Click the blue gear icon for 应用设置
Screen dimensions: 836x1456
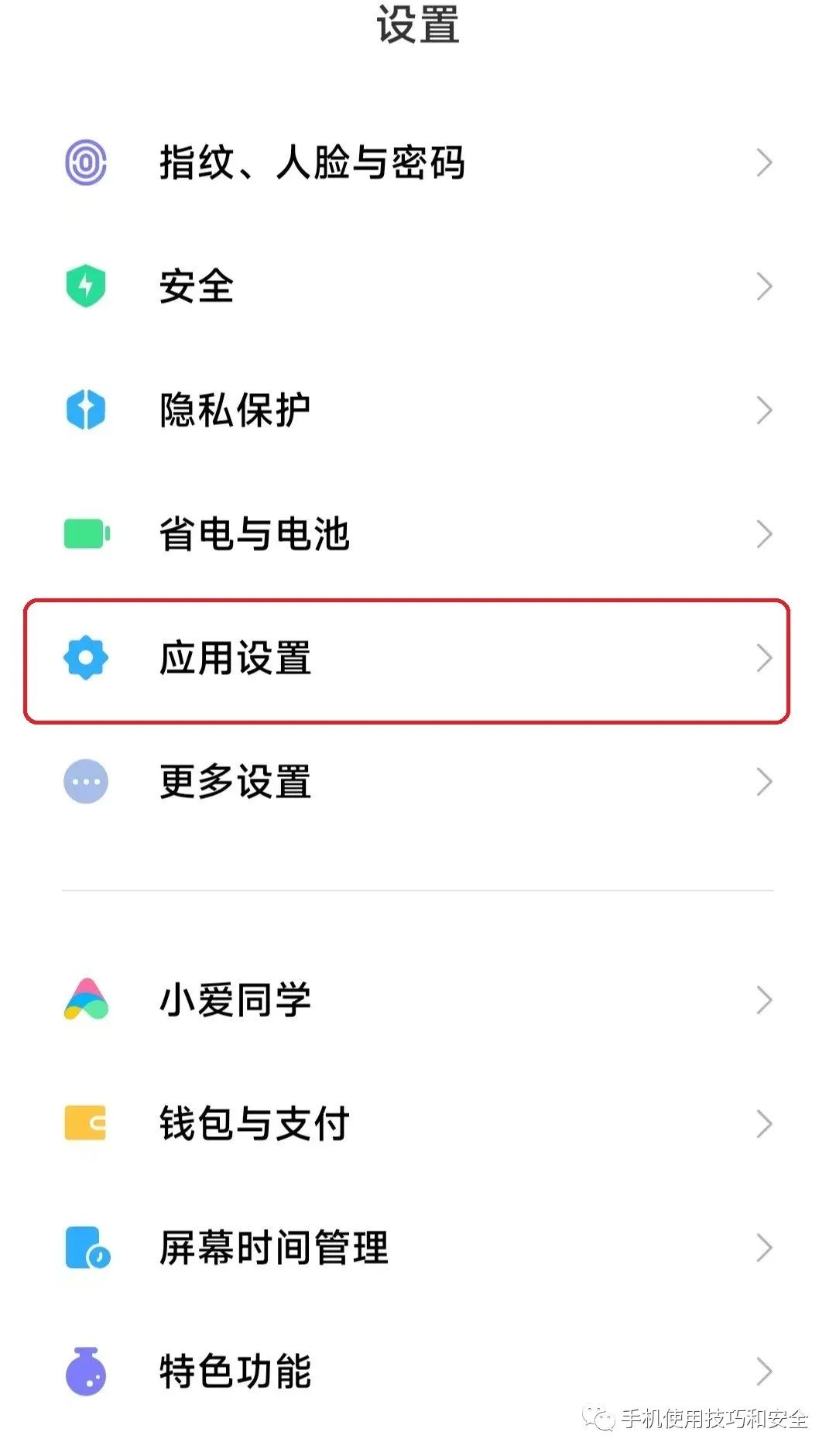coord(86,659)
